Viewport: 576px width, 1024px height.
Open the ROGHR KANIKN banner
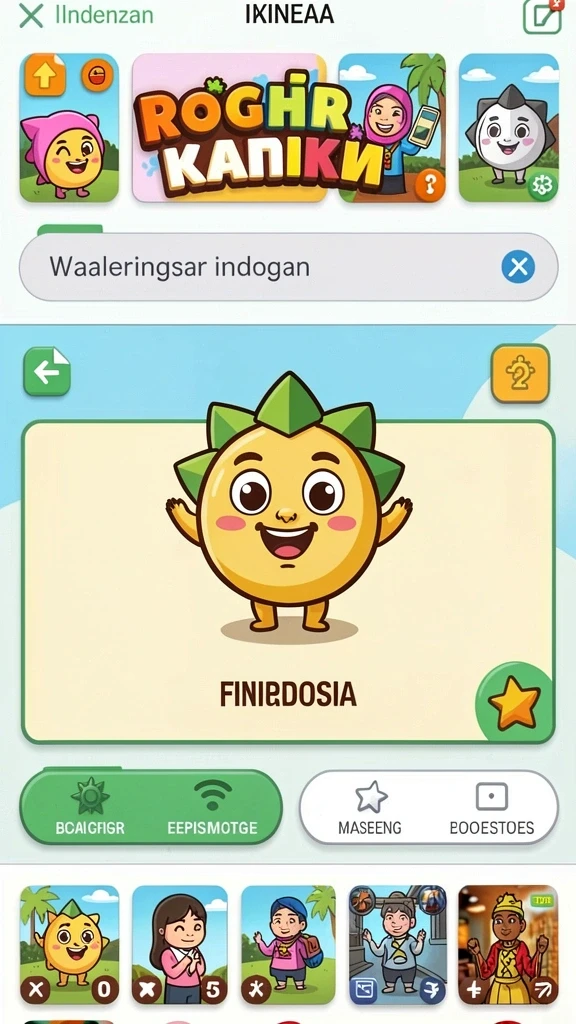tap(229, 128)
